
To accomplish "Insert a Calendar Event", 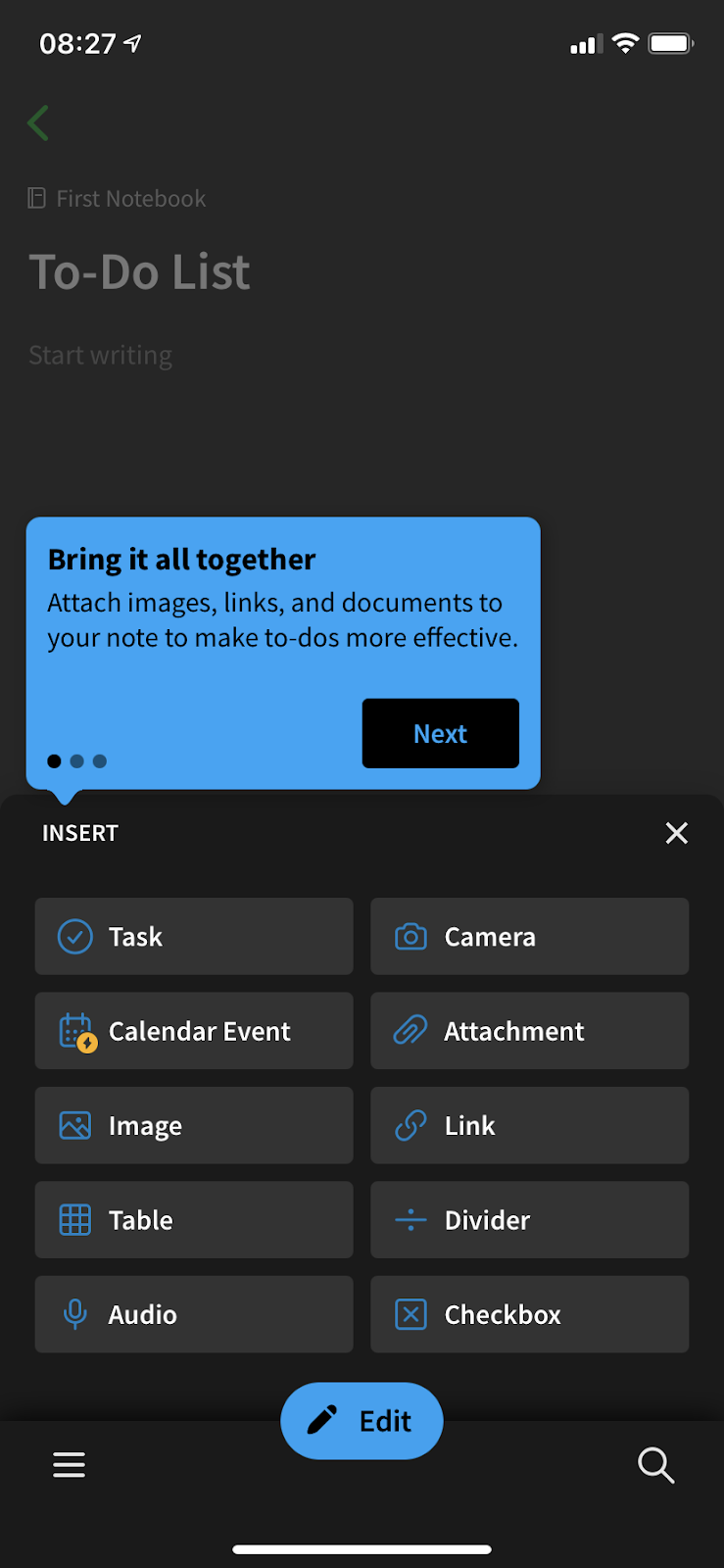I will pyautogui.click(x=194, y=1031).
